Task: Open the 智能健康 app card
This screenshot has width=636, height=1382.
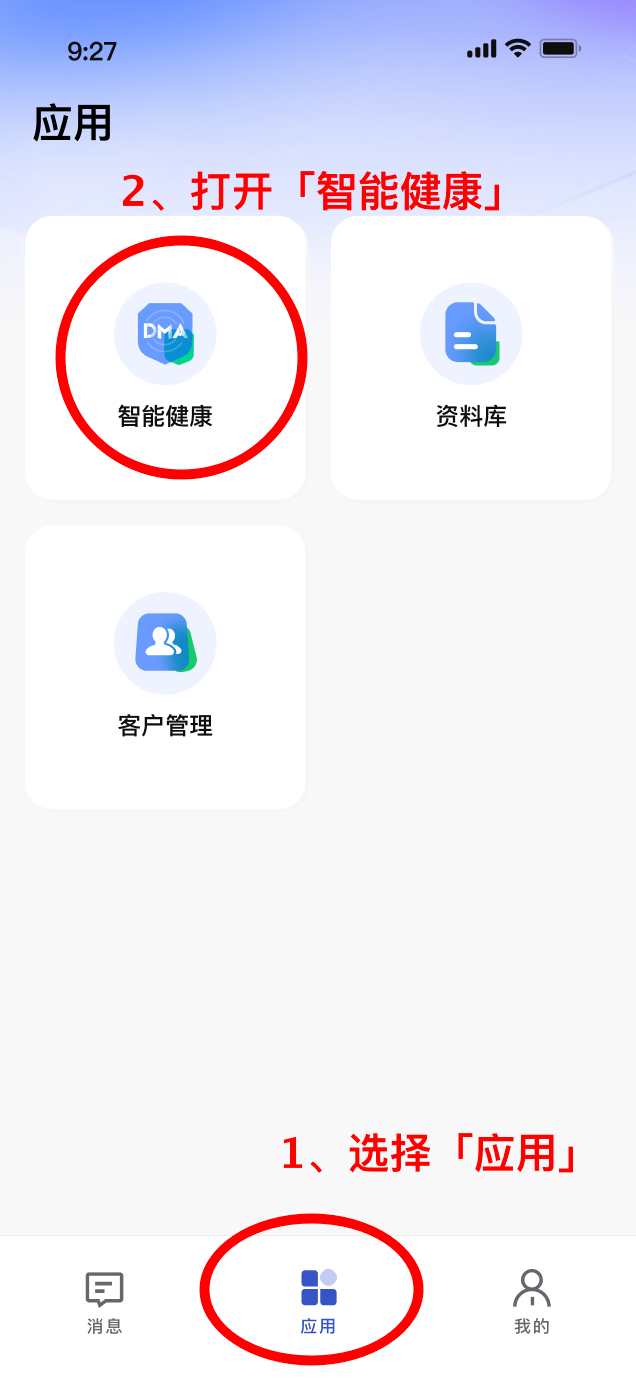Action: [x=165, y=357]
